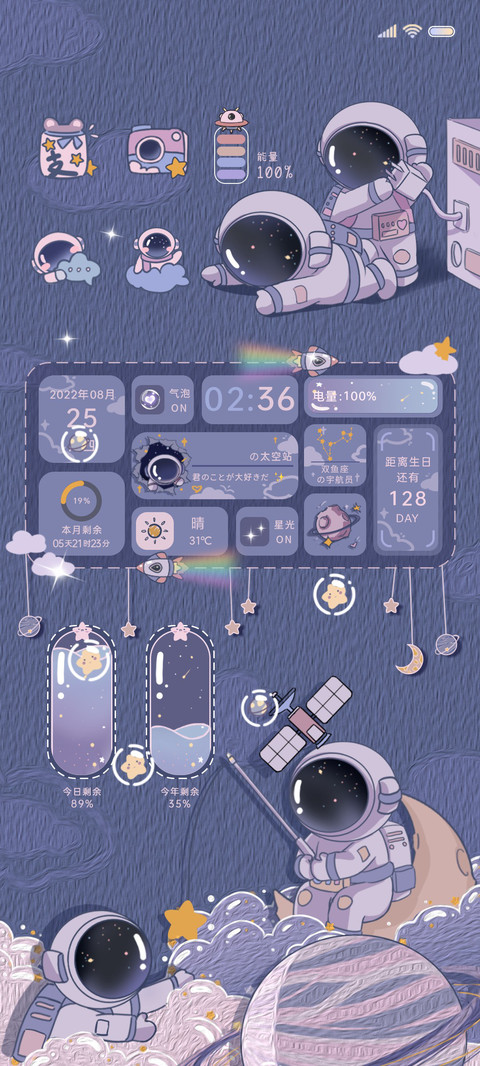Launch the camera app icon
The width and height of the screenshot is (480, 1066).
click(158, 151)
